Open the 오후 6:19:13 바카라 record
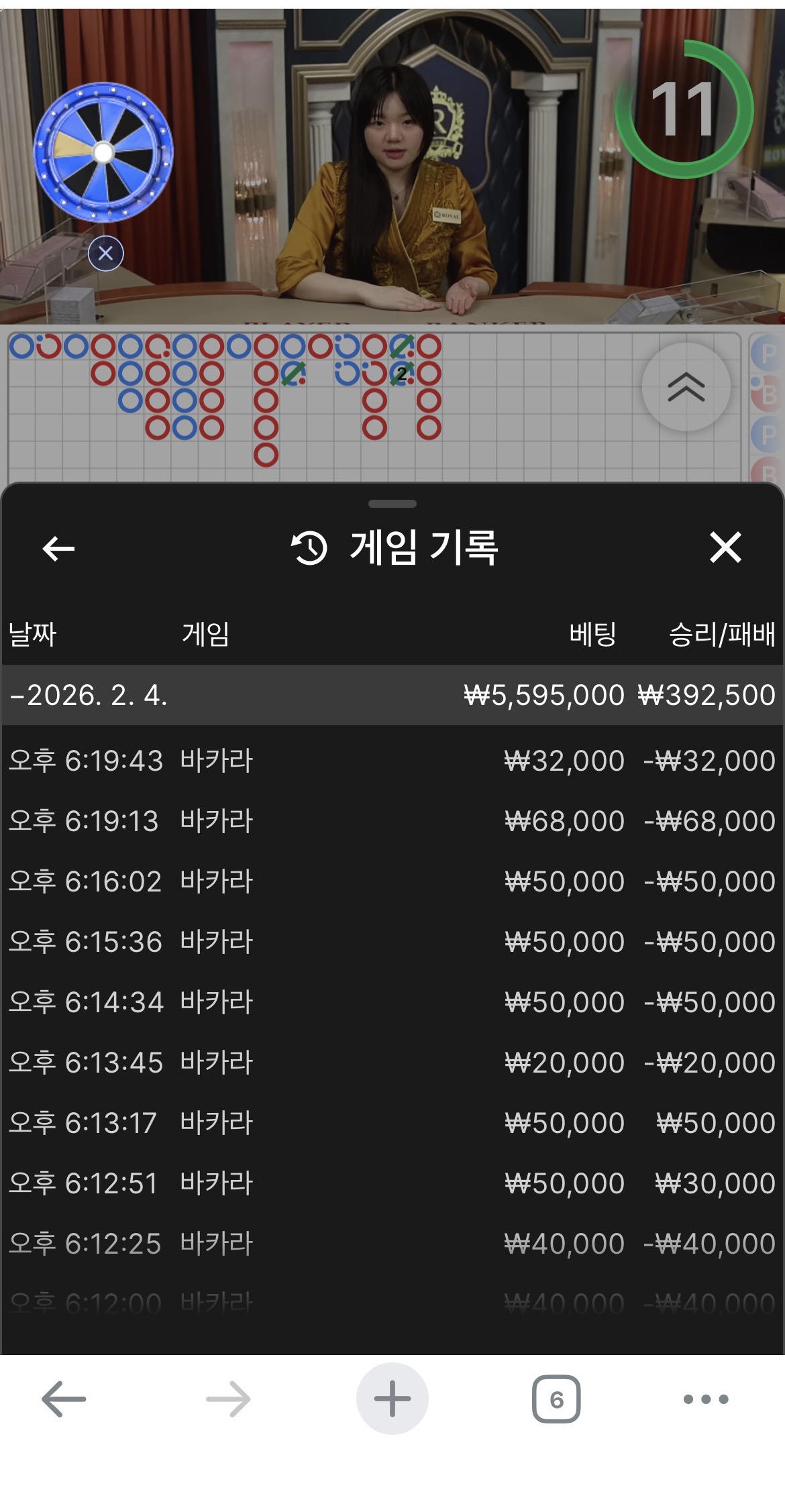Image resolution: width=785 pixels, height=1512 pixels. pos(392,821)
